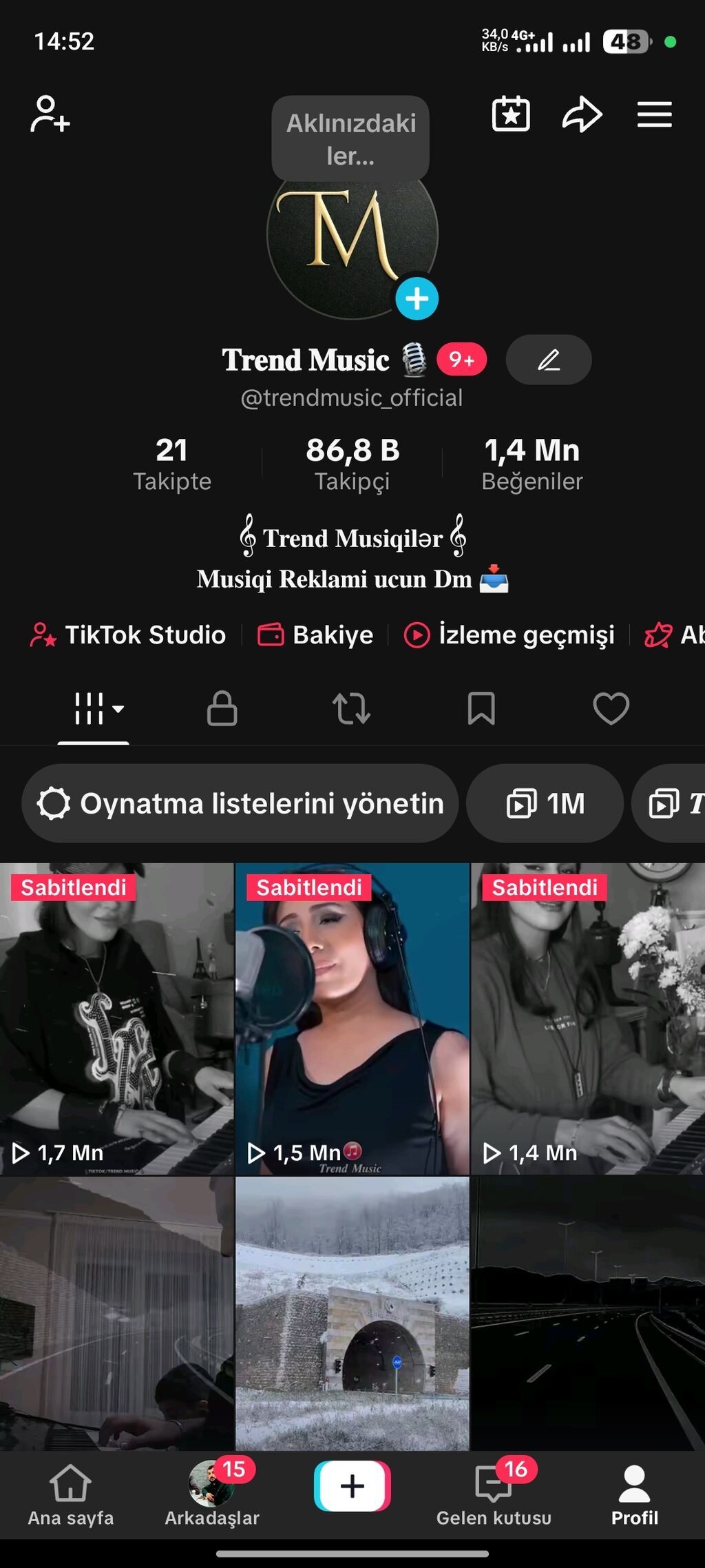The width and height of the screenshot is (705, 1568).
Task: Open Bakiye balance
Action: click(315, 635)
